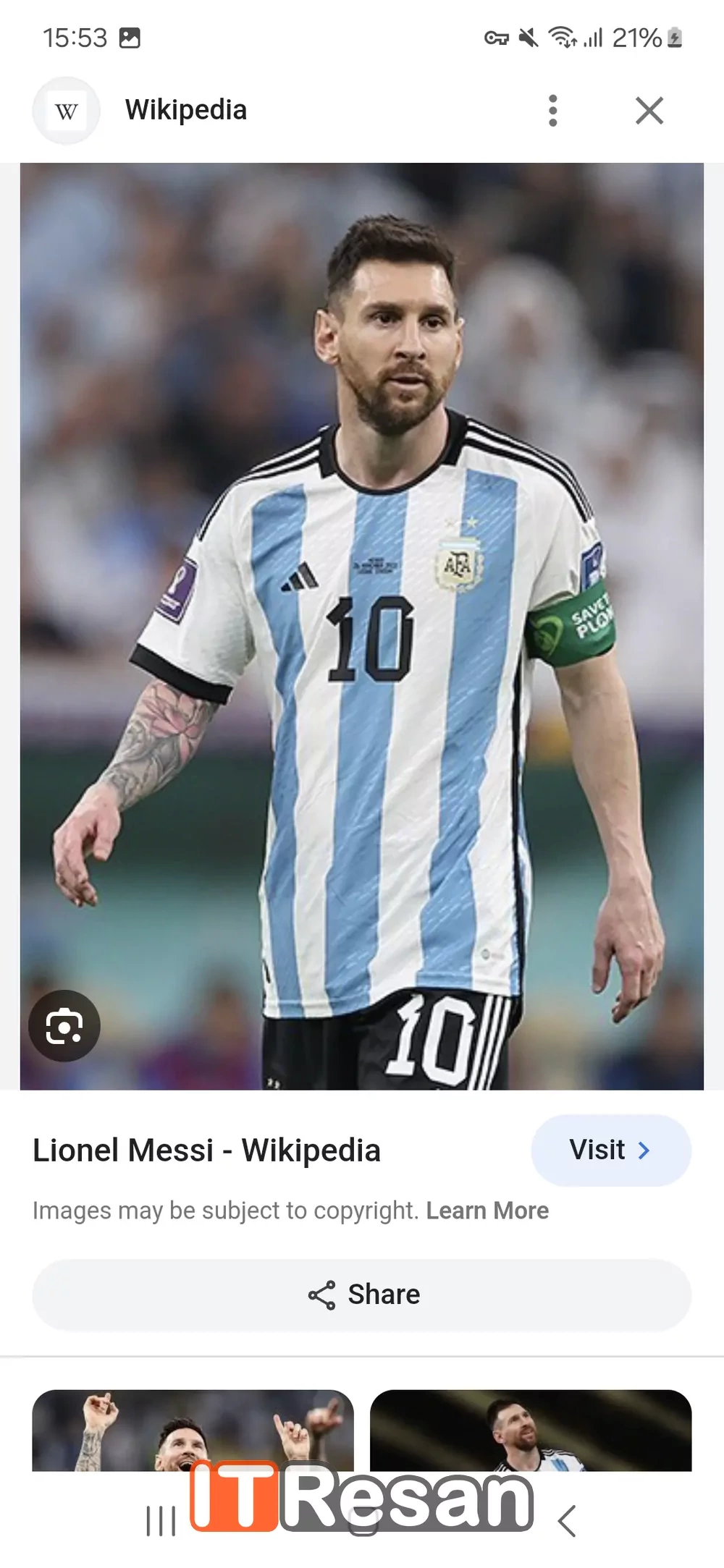Search this image with Google Lens

pyautogui.click(x=64, y=1025)
